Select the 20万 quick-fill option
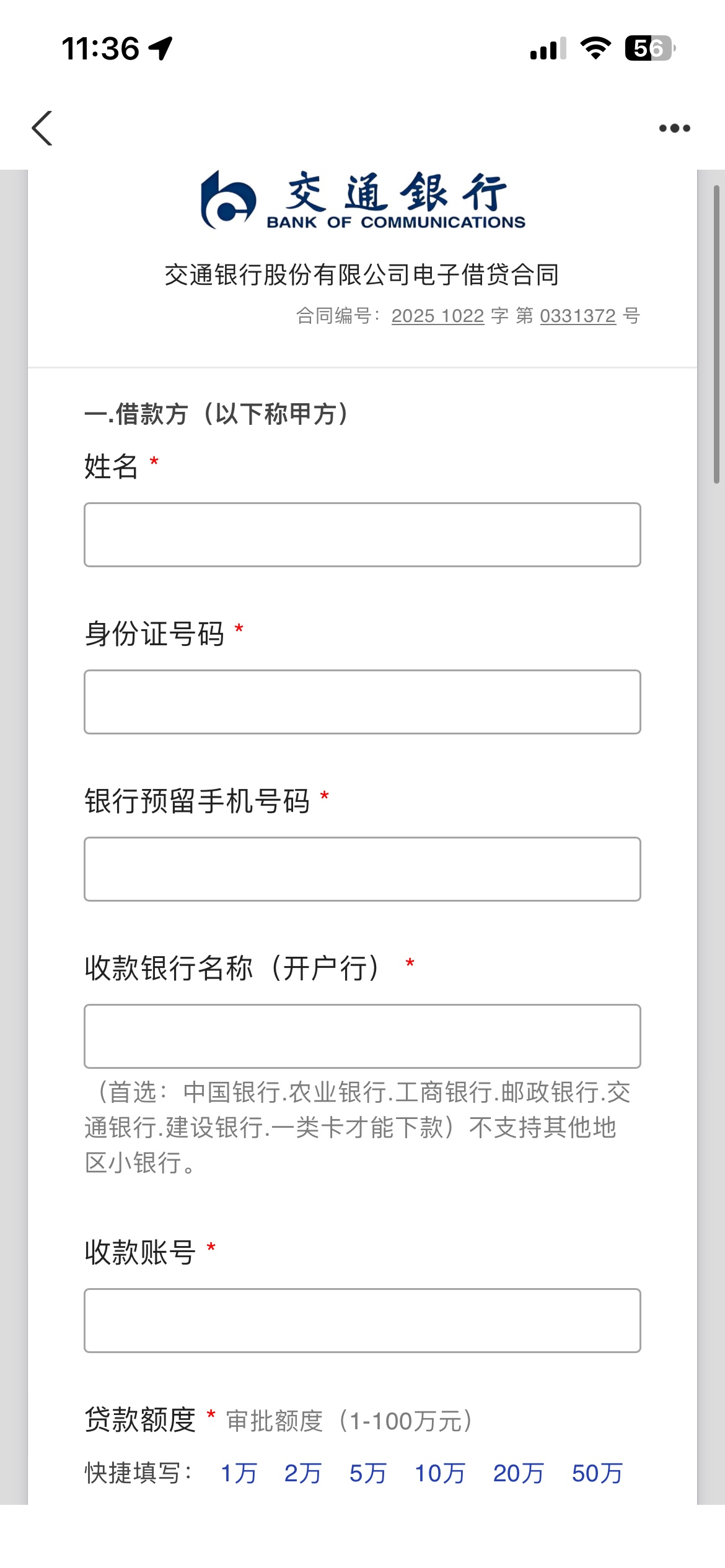Screen dimensions: 725x1568 point(518,1473)
